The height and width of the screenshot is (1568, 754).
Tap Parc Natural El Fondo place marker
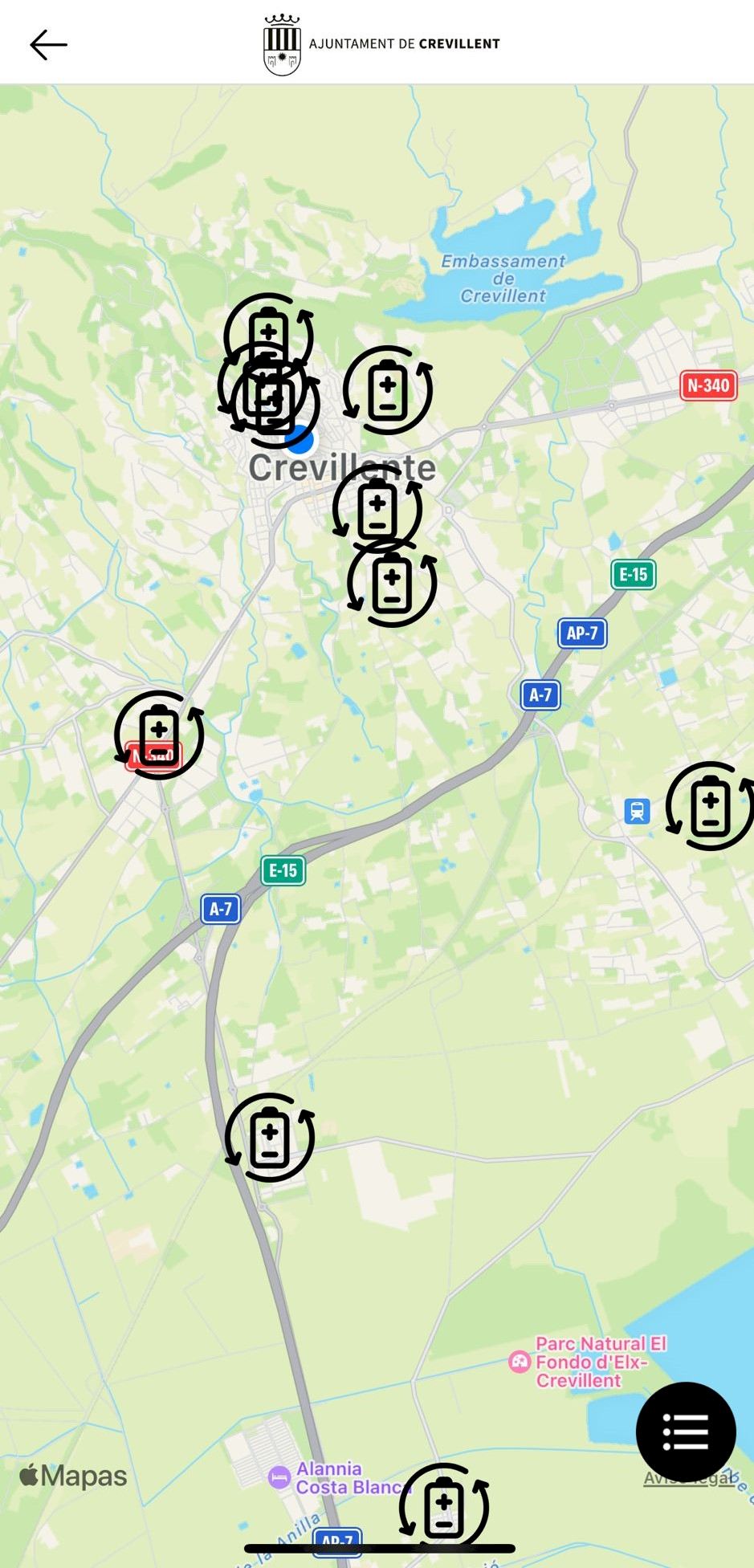click(x=520, y=1362)
